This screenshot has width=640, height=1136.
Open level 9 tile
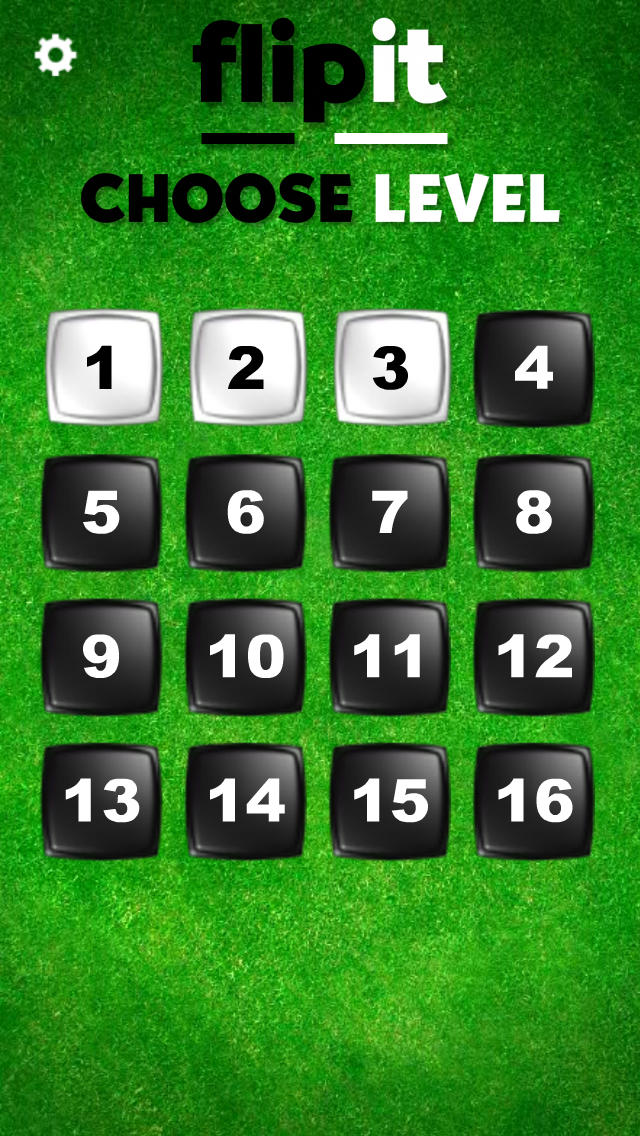point(102,656)
